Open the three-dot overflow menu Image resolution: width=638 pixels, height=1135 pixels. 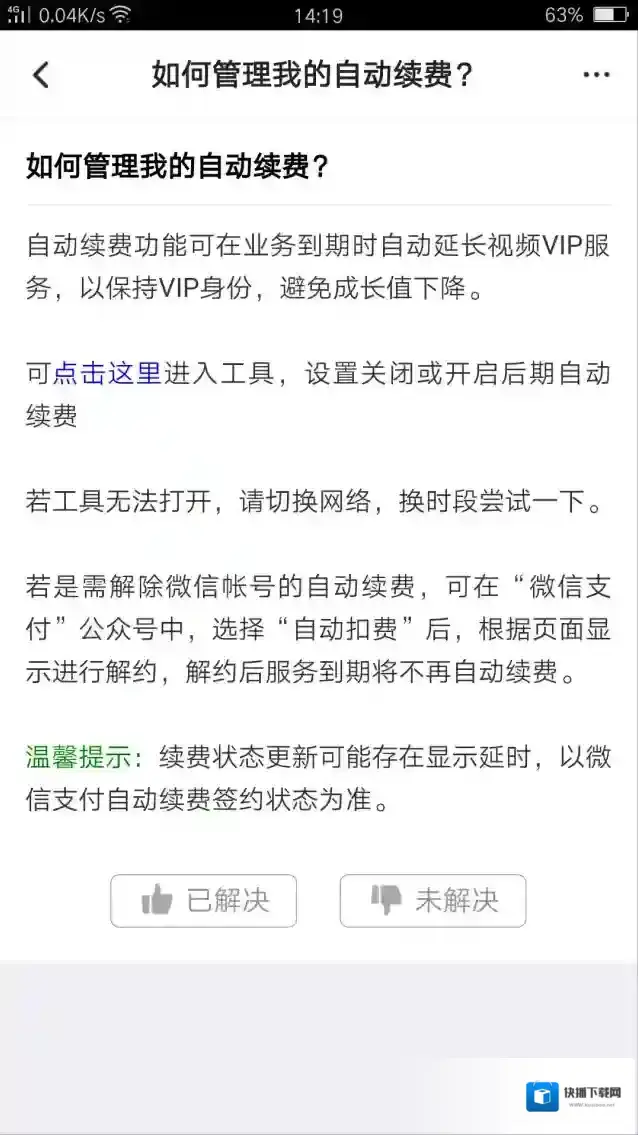click(x=596, y=75)
